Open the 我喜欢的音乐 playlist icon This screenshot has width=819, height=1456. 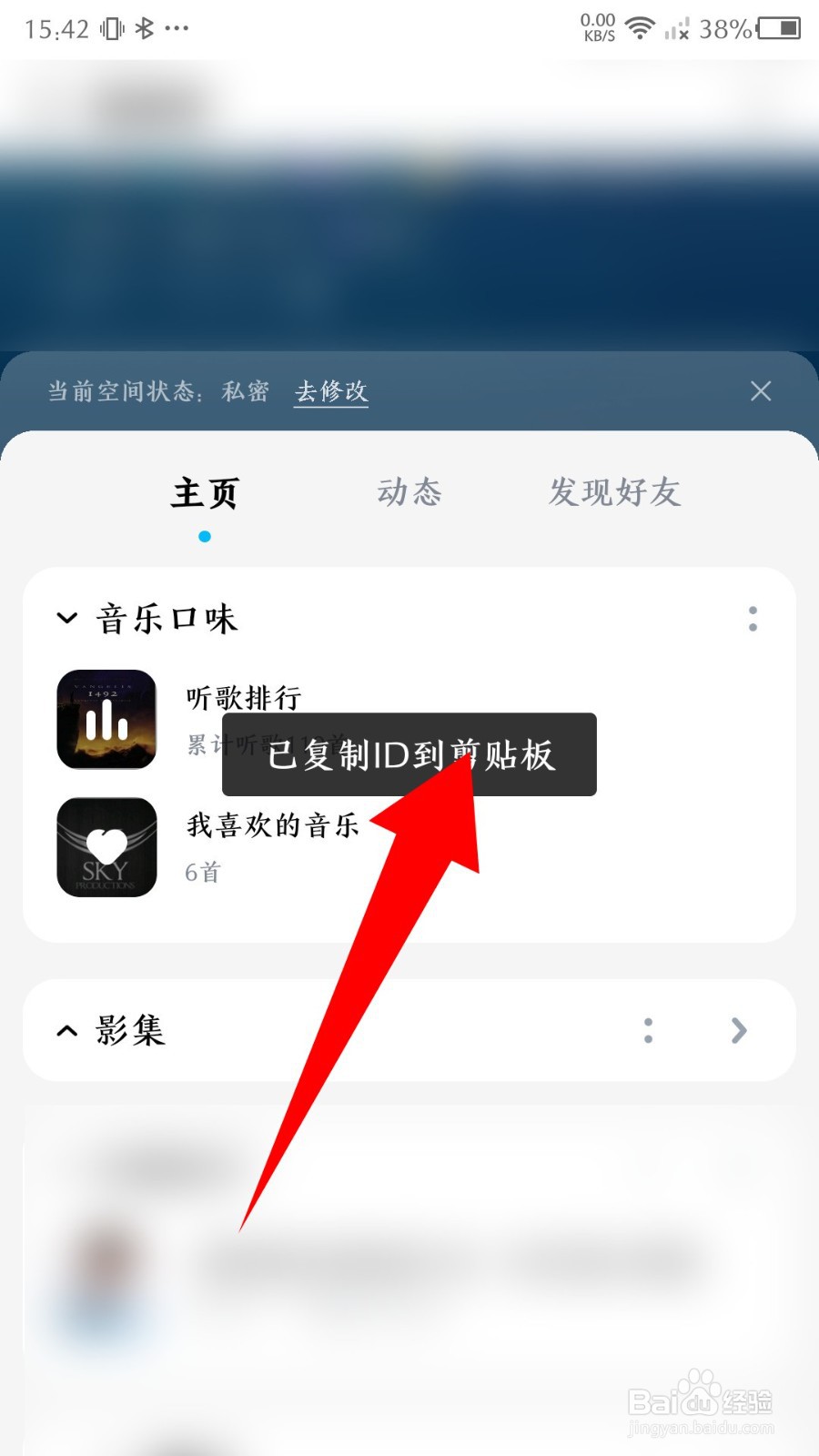106,847
